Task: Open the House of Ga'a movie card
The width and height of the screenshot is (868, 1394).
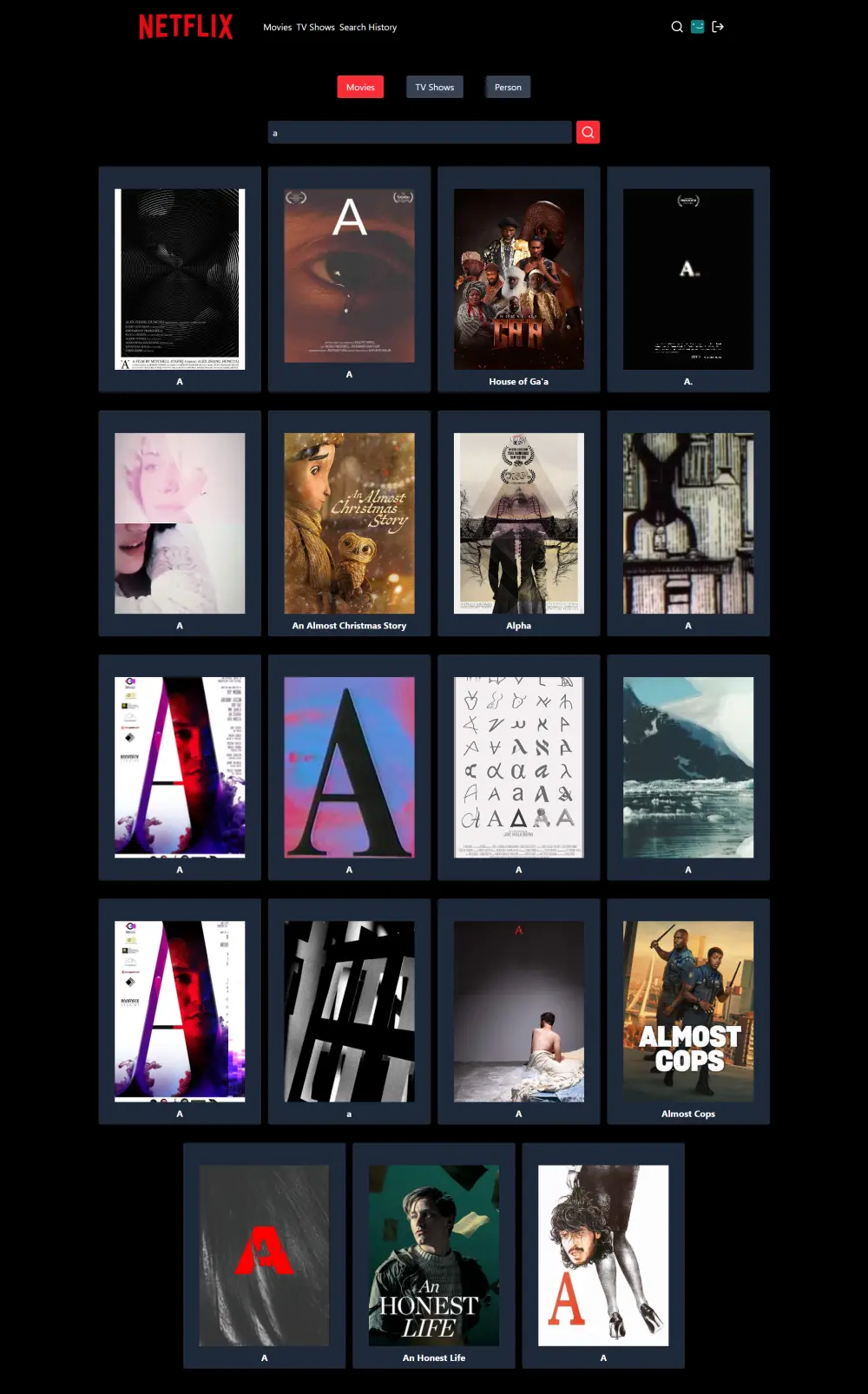Action: tap(518, 279)
